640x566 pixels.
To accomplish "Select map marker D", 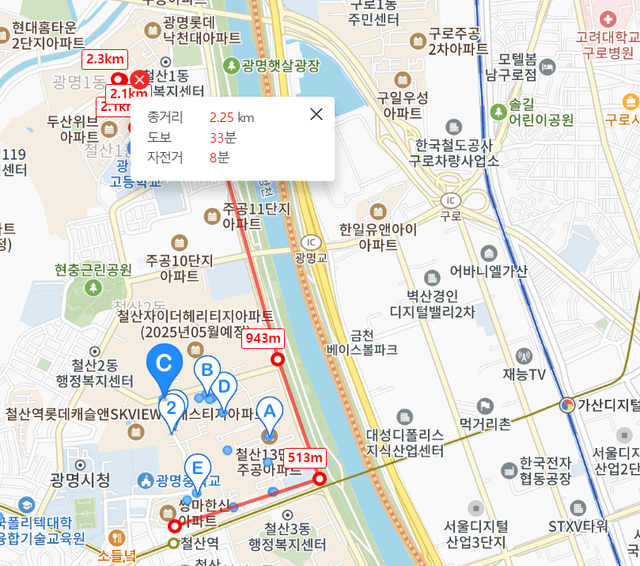I will tap(225, 386).
